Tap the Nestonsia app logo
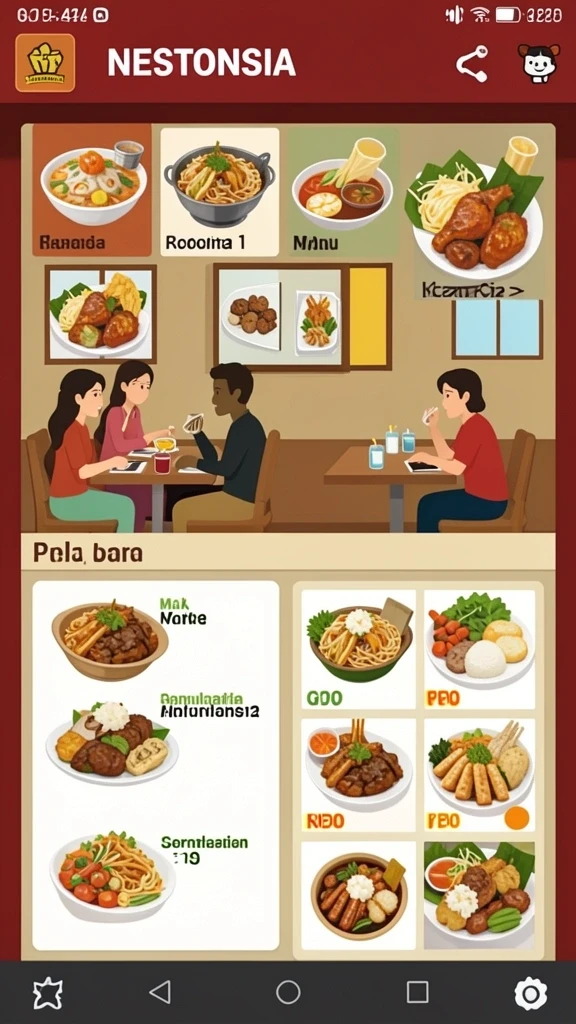 [45, 63]
